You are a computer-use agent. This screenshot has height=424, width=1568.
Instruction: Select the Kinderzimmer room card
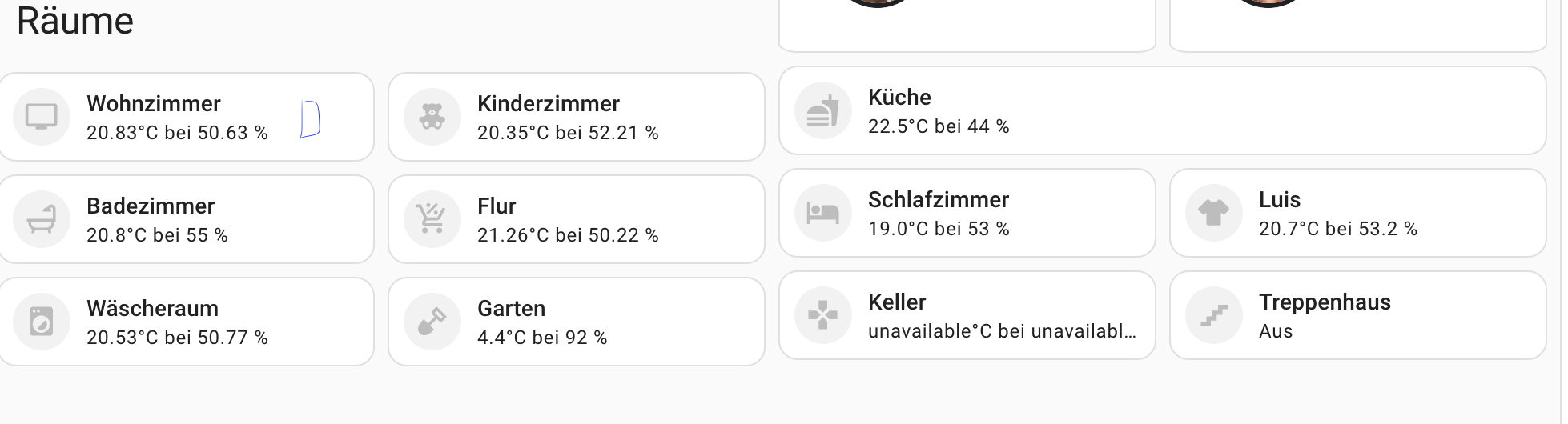575,118
